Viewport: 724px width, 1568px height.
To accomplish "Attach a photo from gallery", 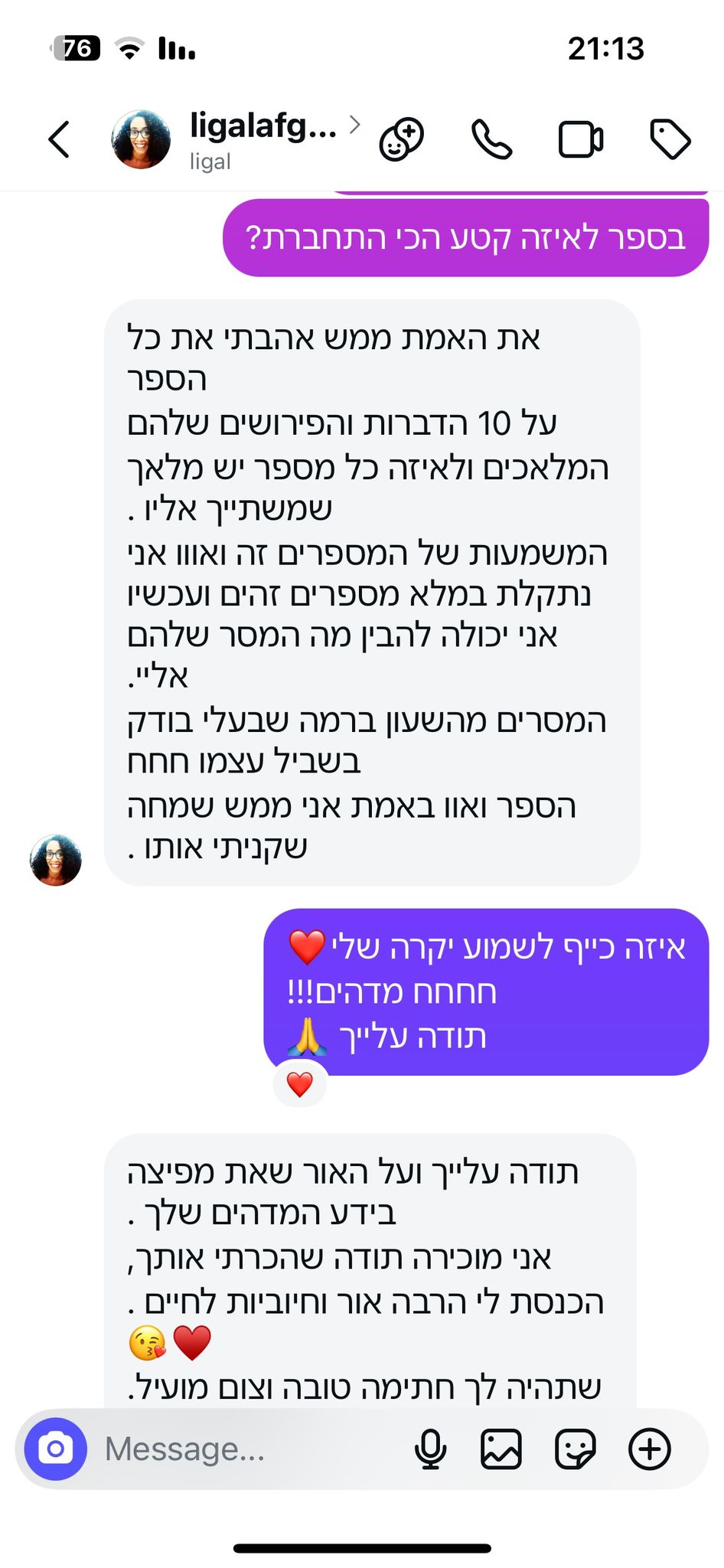I will (x=501, y=1449).
